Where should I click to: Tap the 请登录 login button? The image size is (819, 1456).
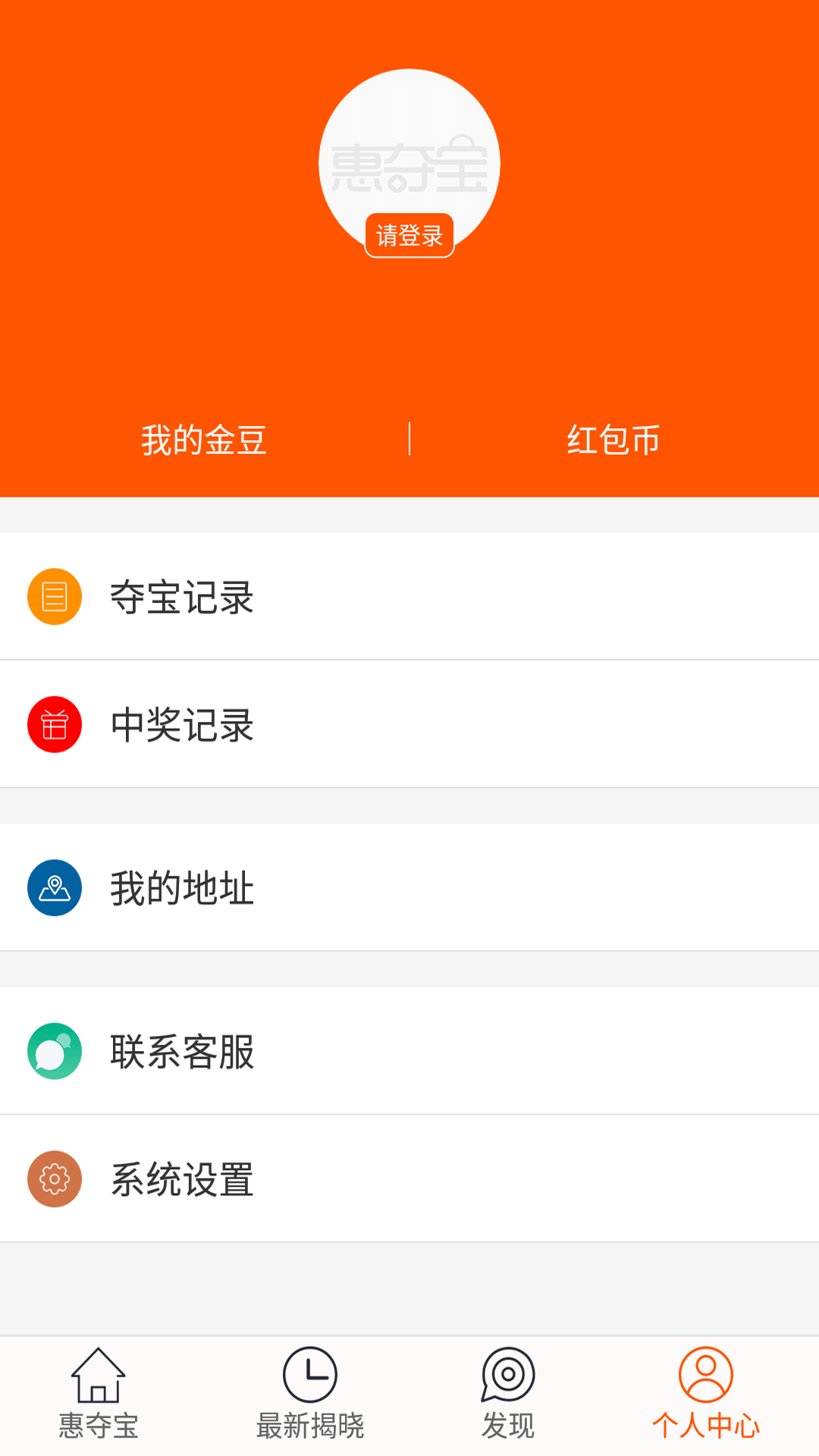tap(409, 235)
